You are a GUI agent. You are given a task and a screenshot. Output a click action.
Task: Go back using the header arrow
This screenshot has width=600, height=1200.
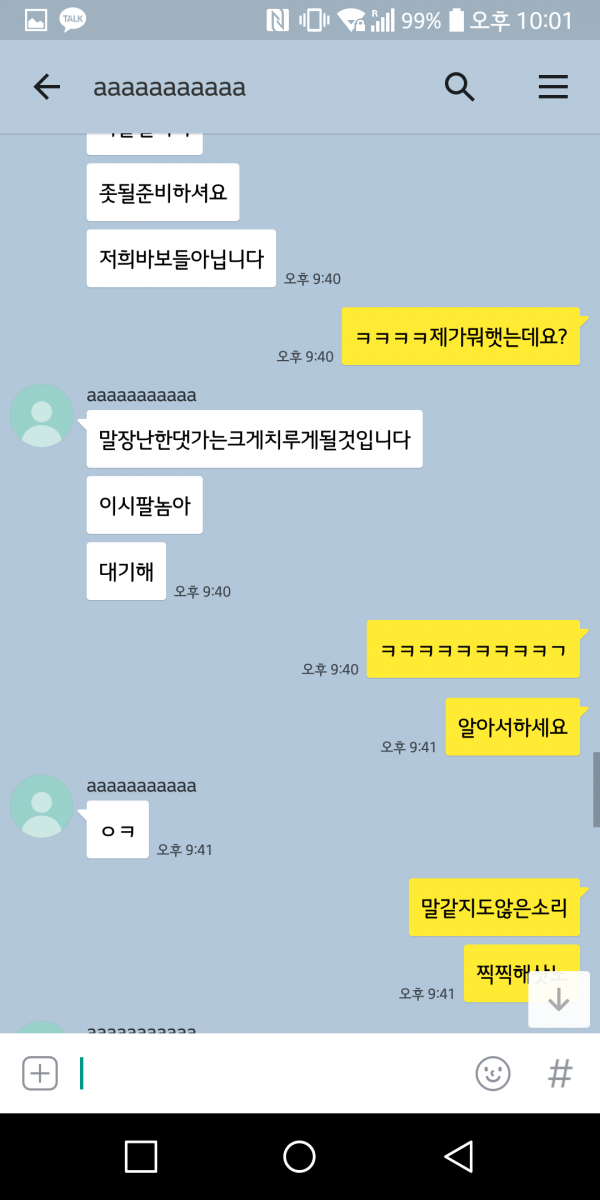click(47, 87)
